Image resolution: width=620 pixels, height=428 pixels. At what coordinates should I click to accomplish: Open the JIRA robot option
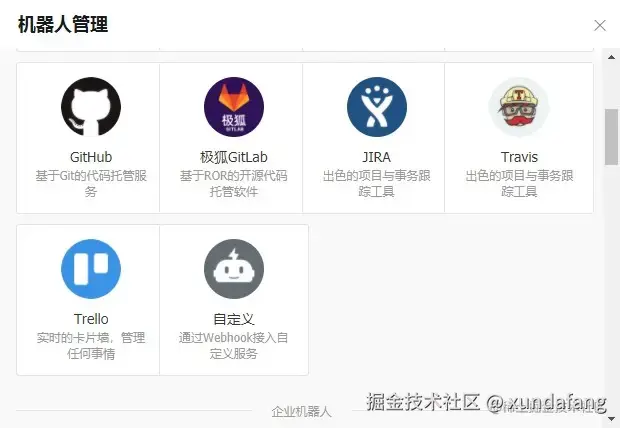(x=376, y=137)
